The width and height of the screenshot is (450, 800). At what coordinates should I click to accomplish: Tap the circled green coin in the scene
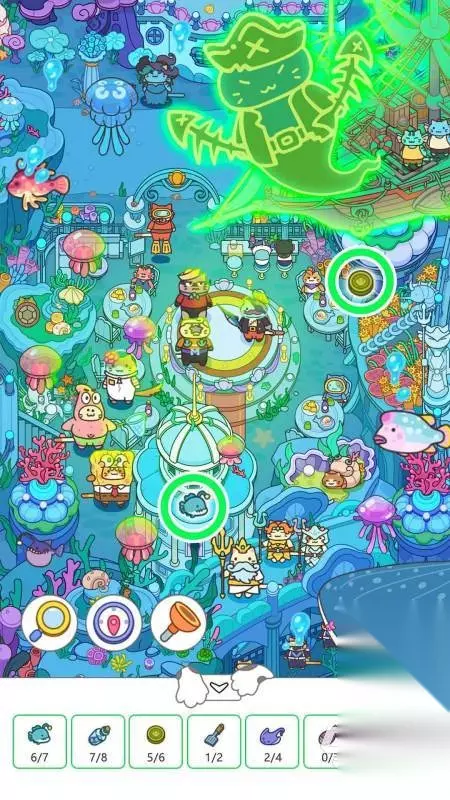(361, 282)
